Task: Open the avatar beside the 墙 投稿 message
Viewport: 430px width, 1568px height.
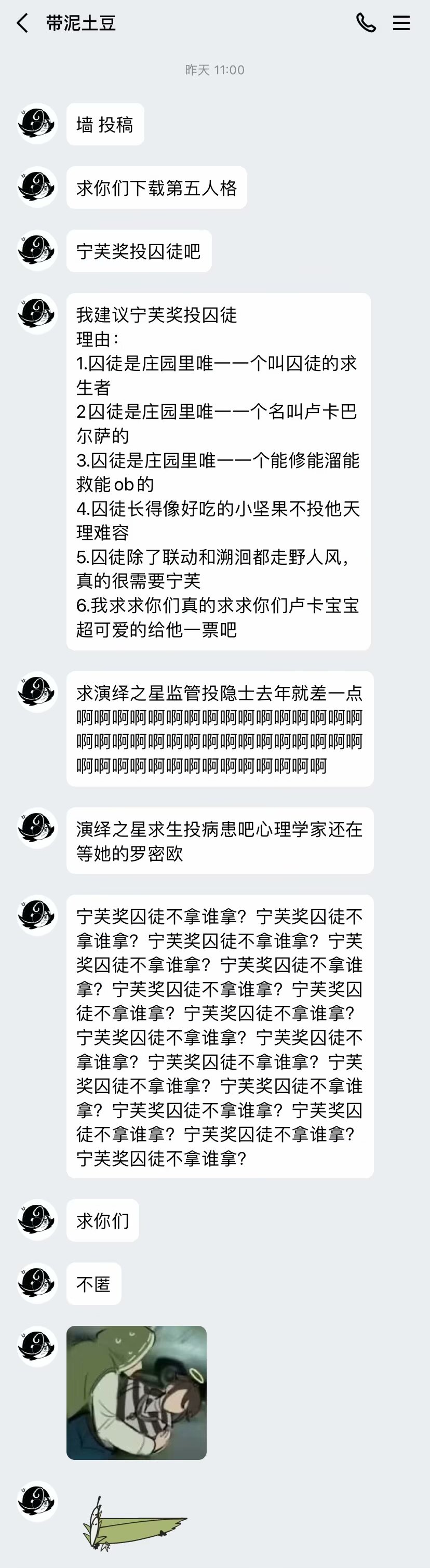Action: click(x=37, y=124)
